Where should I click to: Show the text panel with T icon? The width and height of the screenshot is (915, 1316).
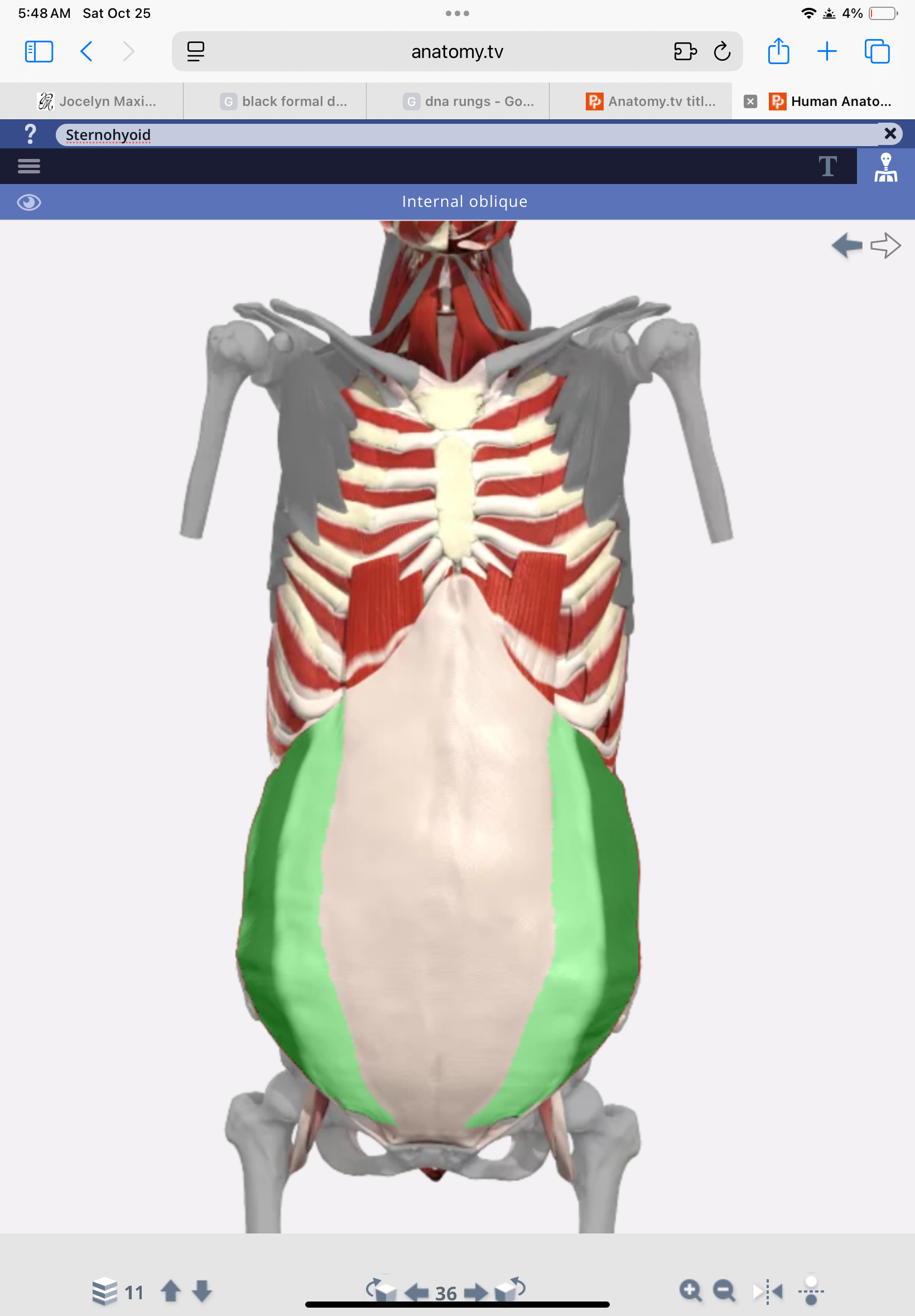click(x=827, y=167)
